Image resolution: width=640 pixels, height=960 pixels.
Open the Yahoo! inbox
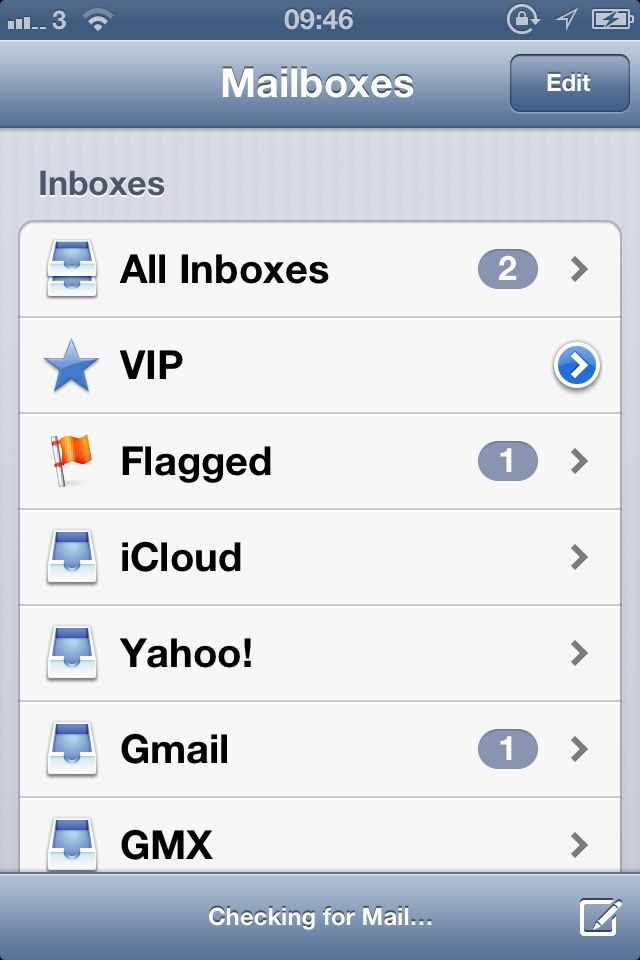pyautogui.click(x=320, y=654)
